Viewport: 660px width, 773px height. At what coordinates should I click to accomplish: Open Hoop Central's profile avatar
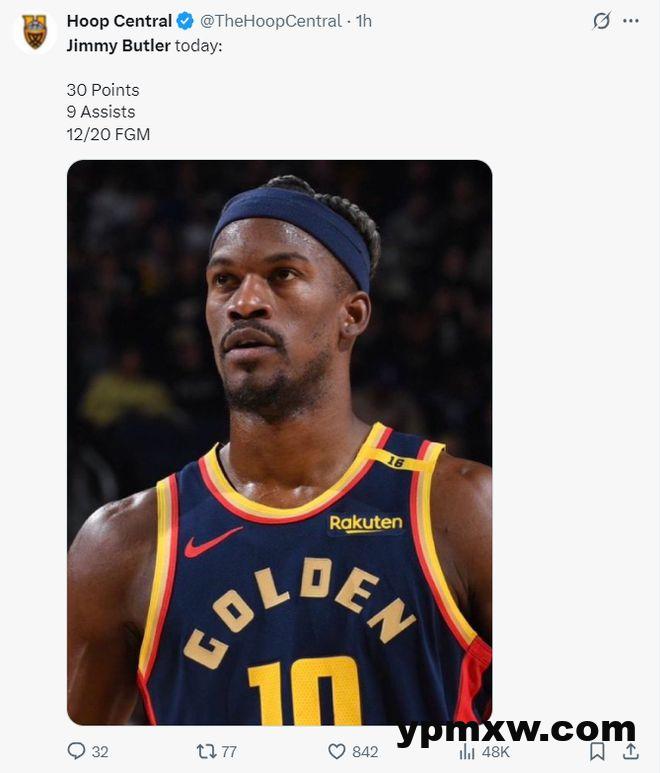click(x=35, y=31)
